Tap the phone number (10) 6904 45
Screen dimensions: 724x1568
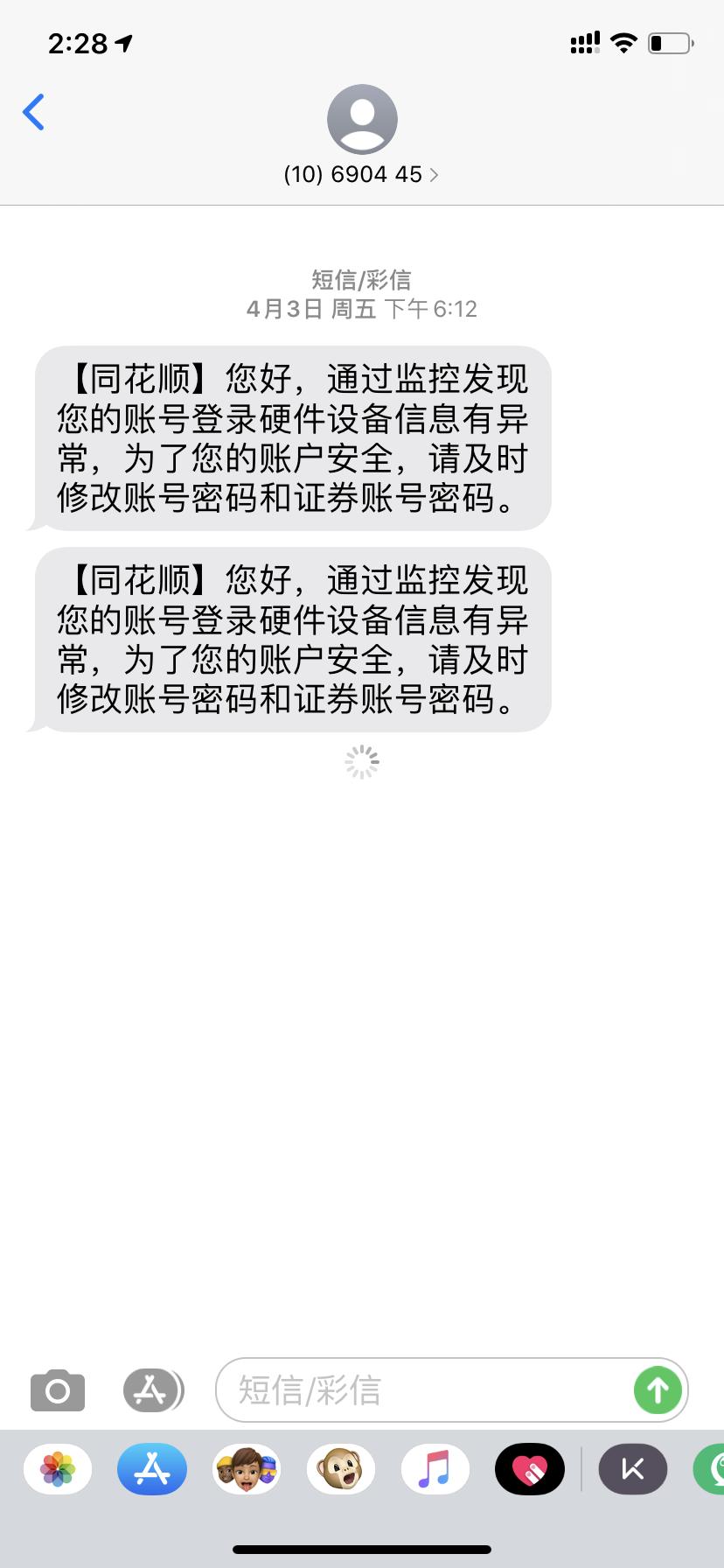354,173
